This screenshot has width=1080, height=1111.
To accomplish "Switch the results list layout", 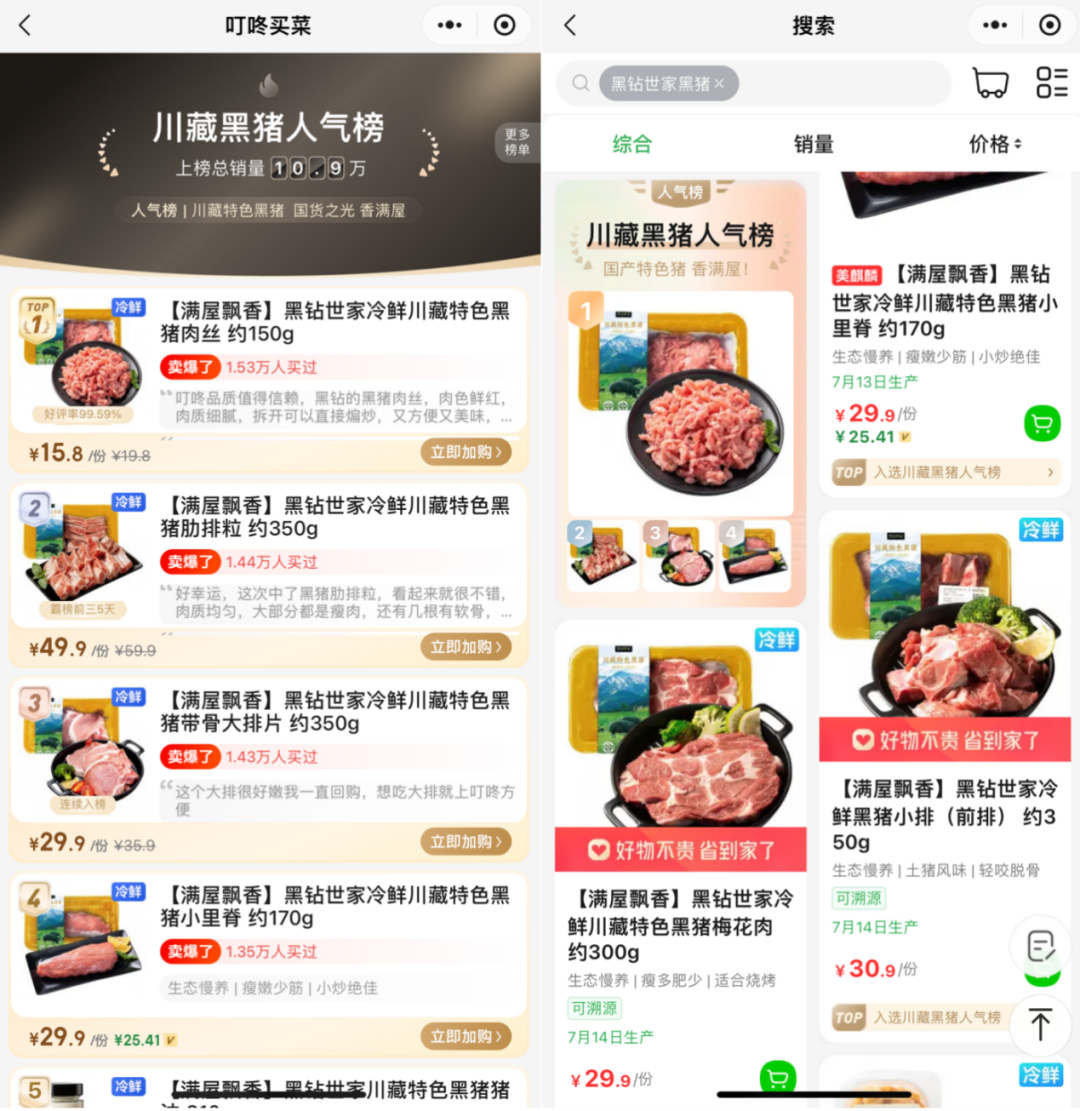I will coord(1051,84).
